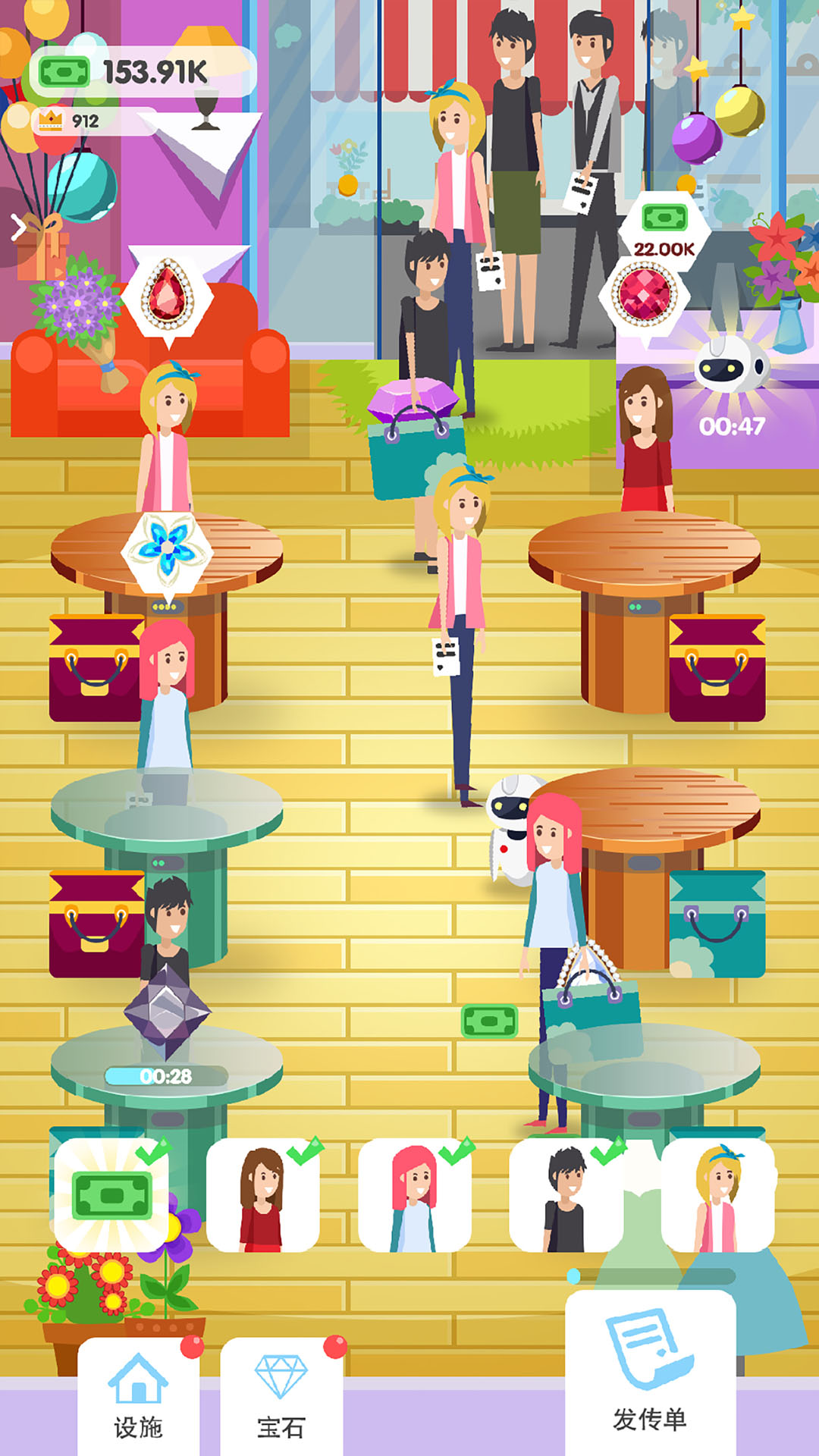Tap the round ruby 22.00K bubble

(645, 293)
